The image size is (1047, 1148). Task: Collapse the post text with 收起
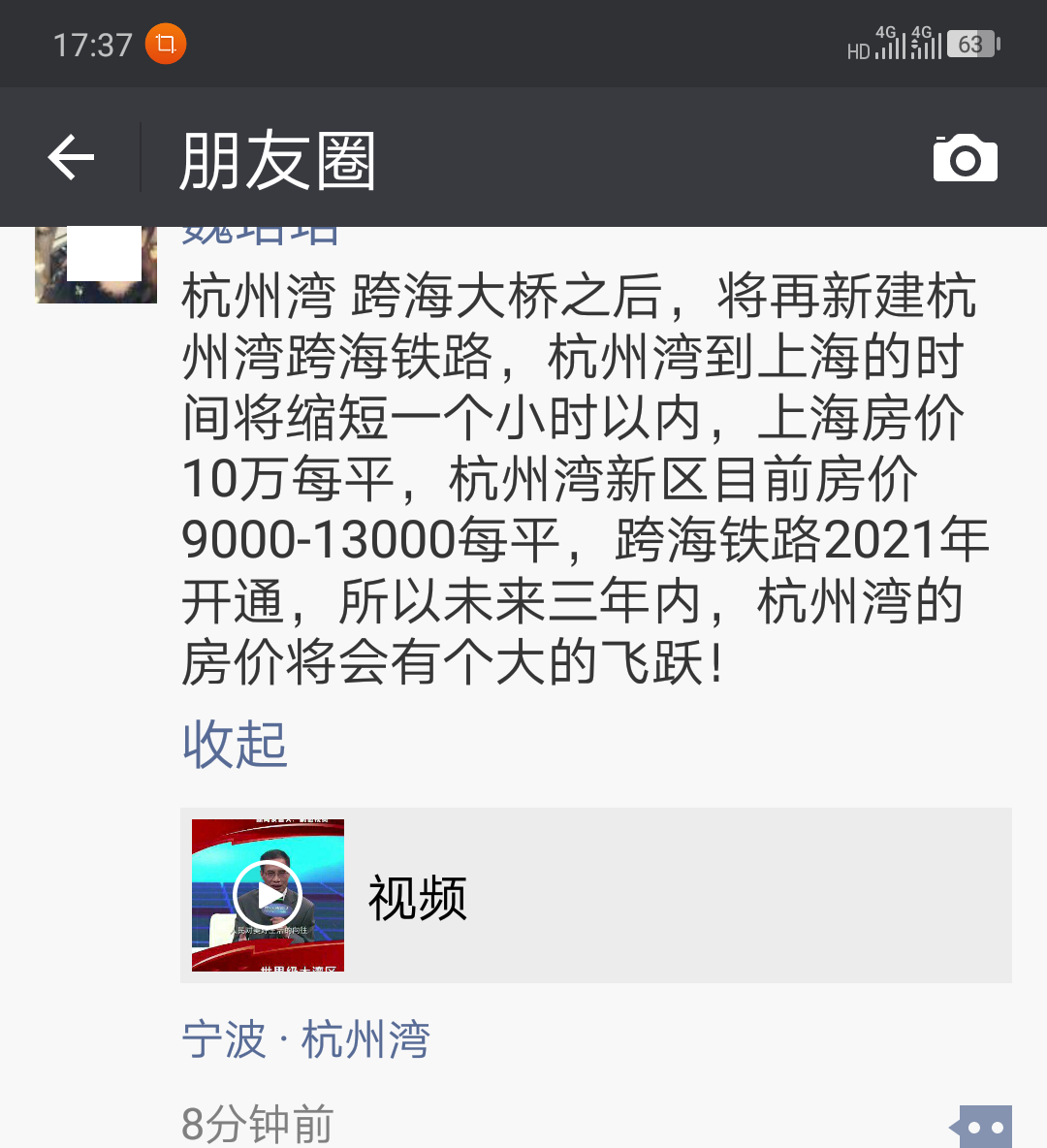tap(235, 745)
